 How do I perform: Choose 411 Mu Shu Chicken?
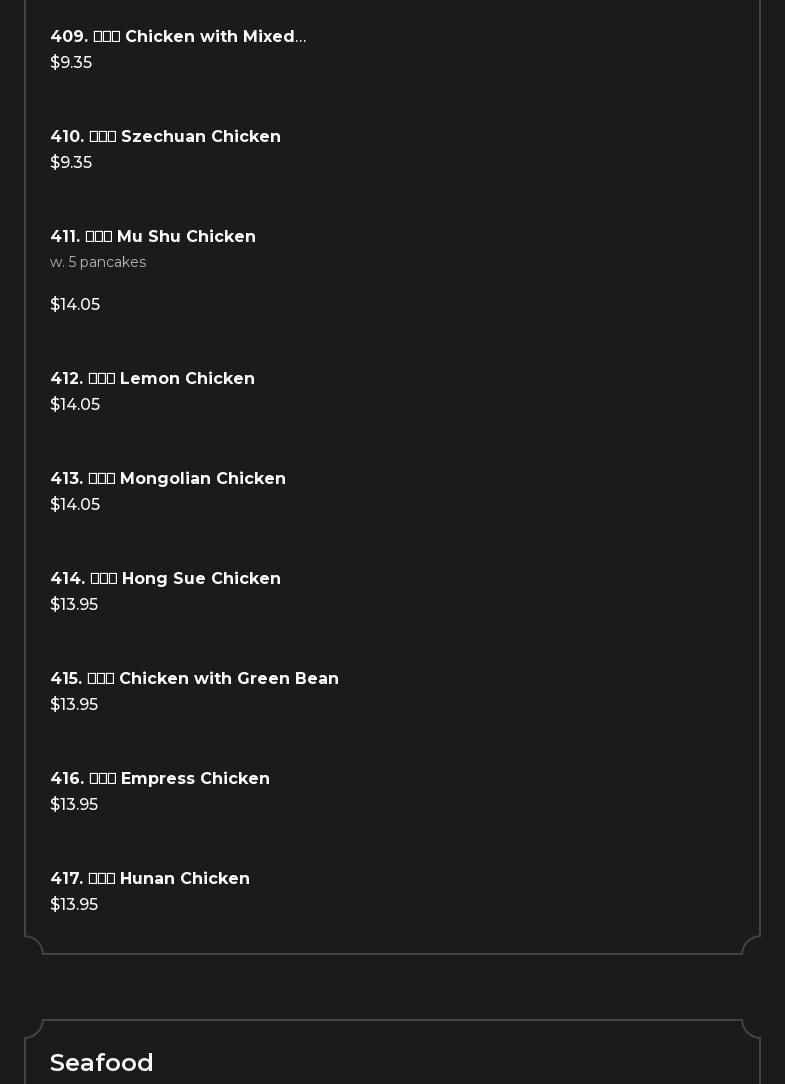tap(153, 237)
